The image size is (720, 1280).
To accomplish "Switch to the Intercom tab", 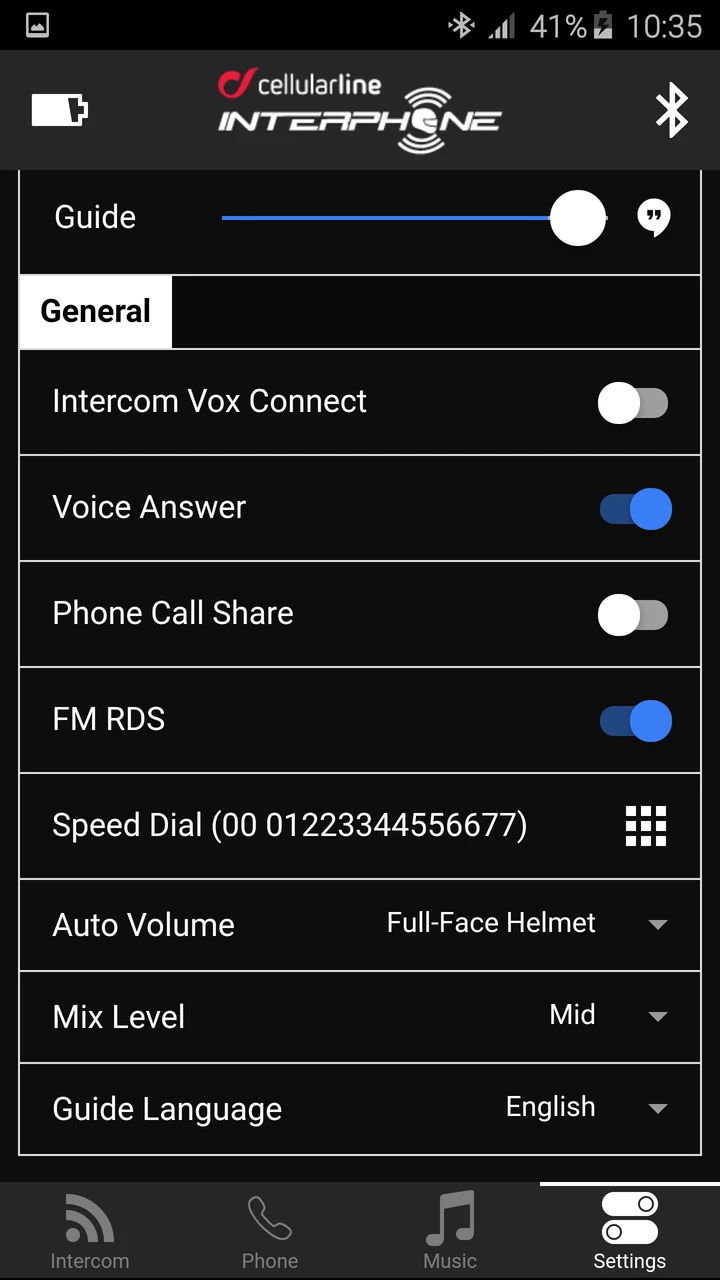I will [90, 1232].
